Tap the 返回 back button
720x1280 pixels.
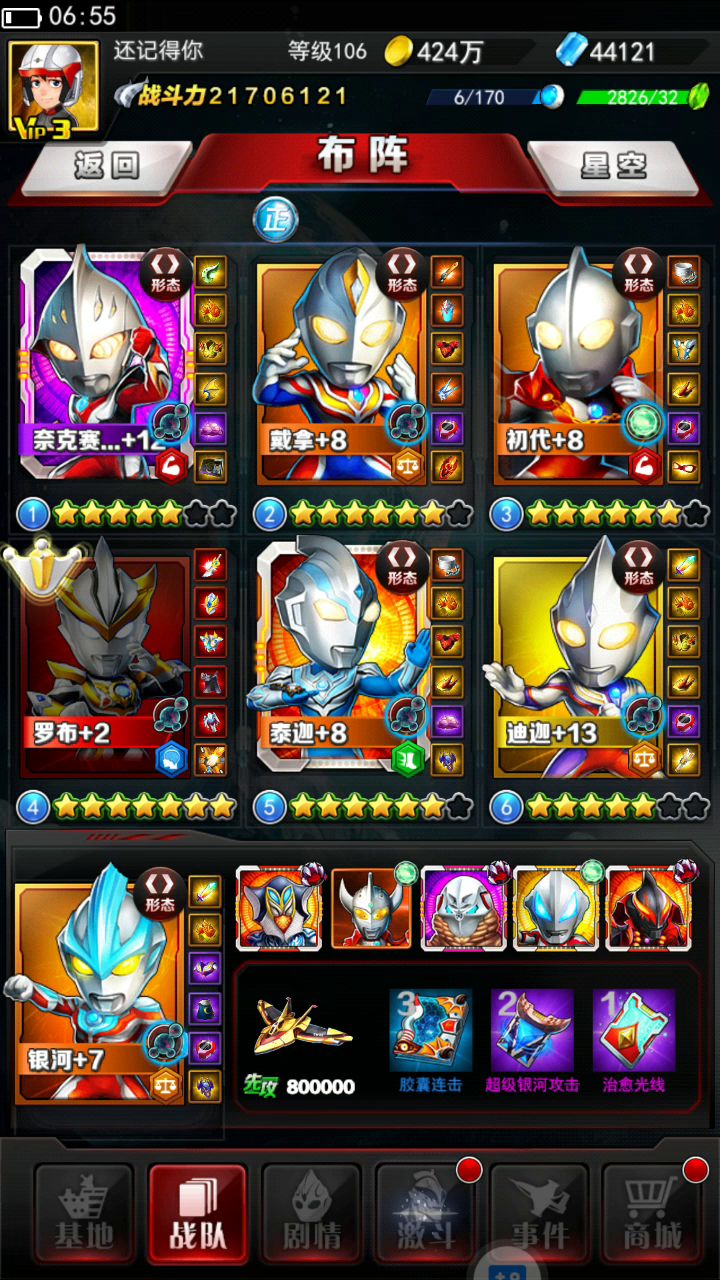click(105, 166)
